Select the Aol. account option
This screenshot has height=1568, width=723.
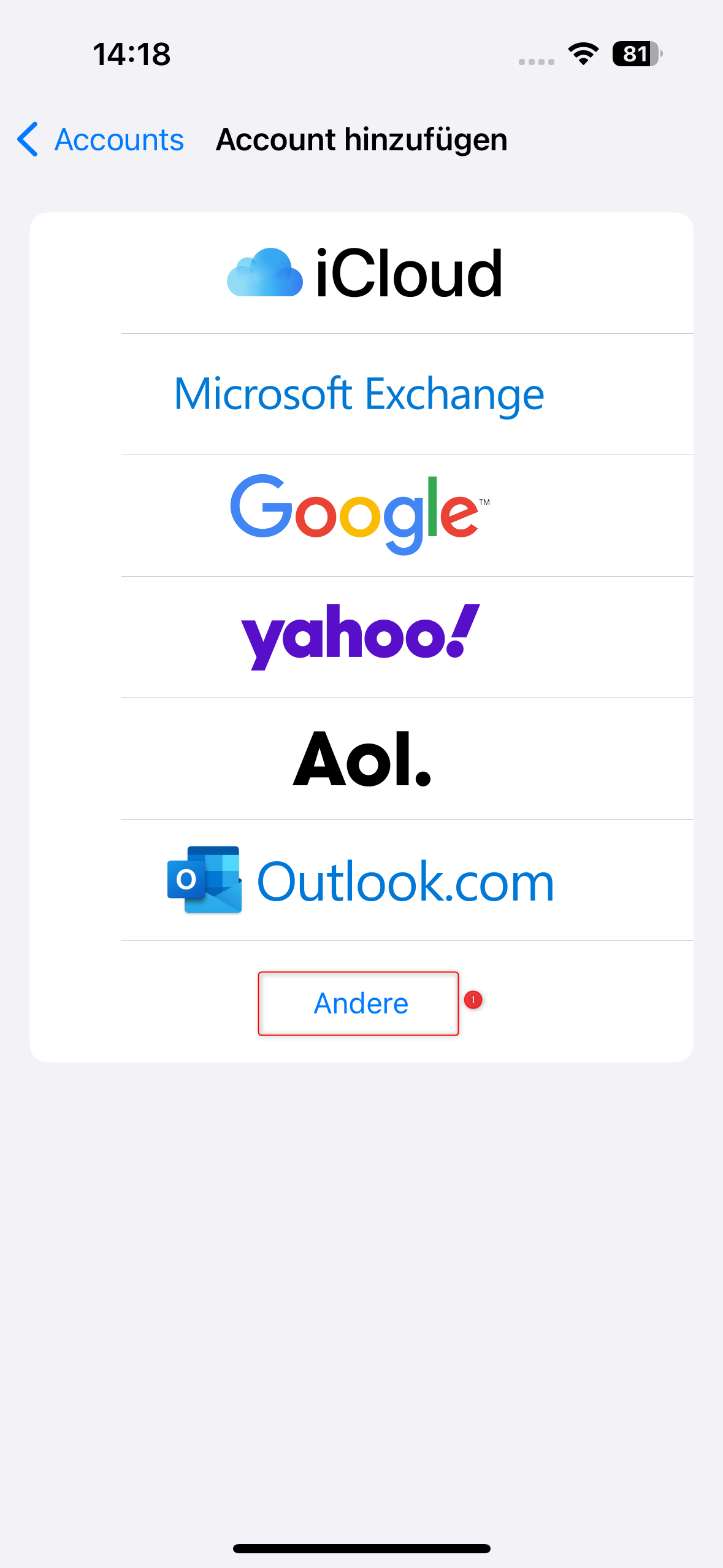tap(362, 759)
